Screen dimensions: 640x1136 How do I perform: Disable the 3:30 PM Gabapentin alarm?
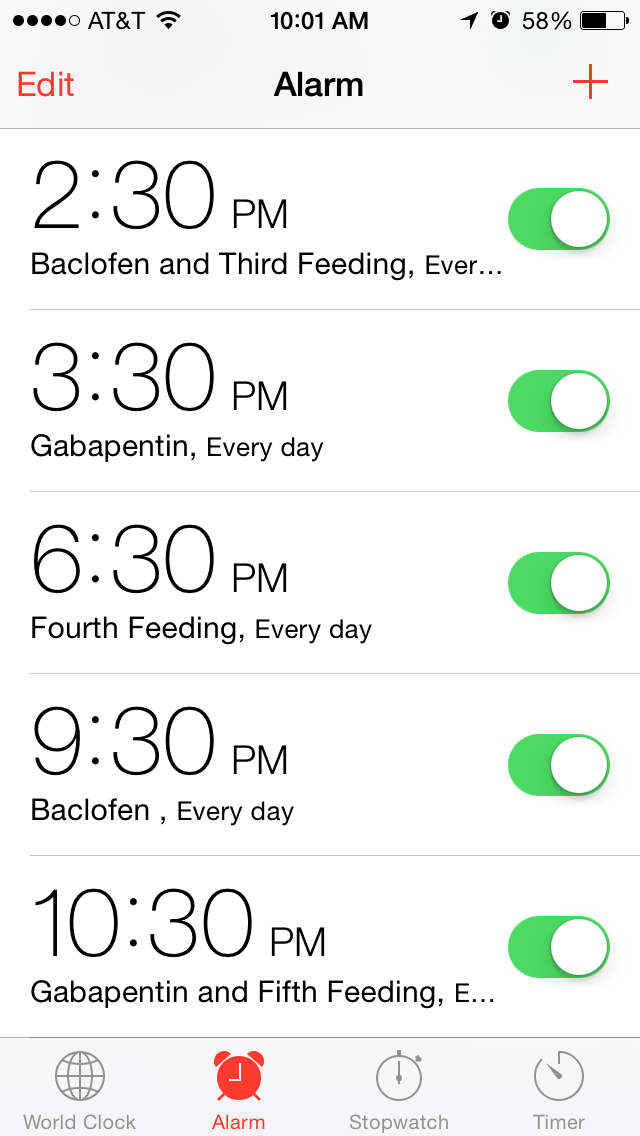click(558, 401)
